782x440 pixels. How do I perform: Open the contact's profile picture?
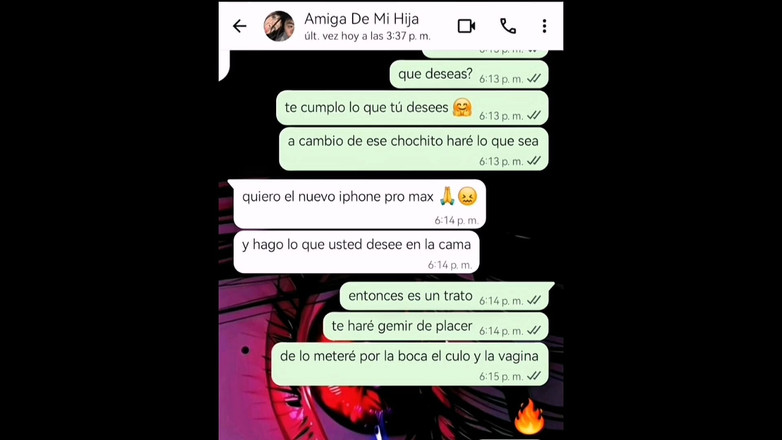pyautogui.click(x=279, y=26)
